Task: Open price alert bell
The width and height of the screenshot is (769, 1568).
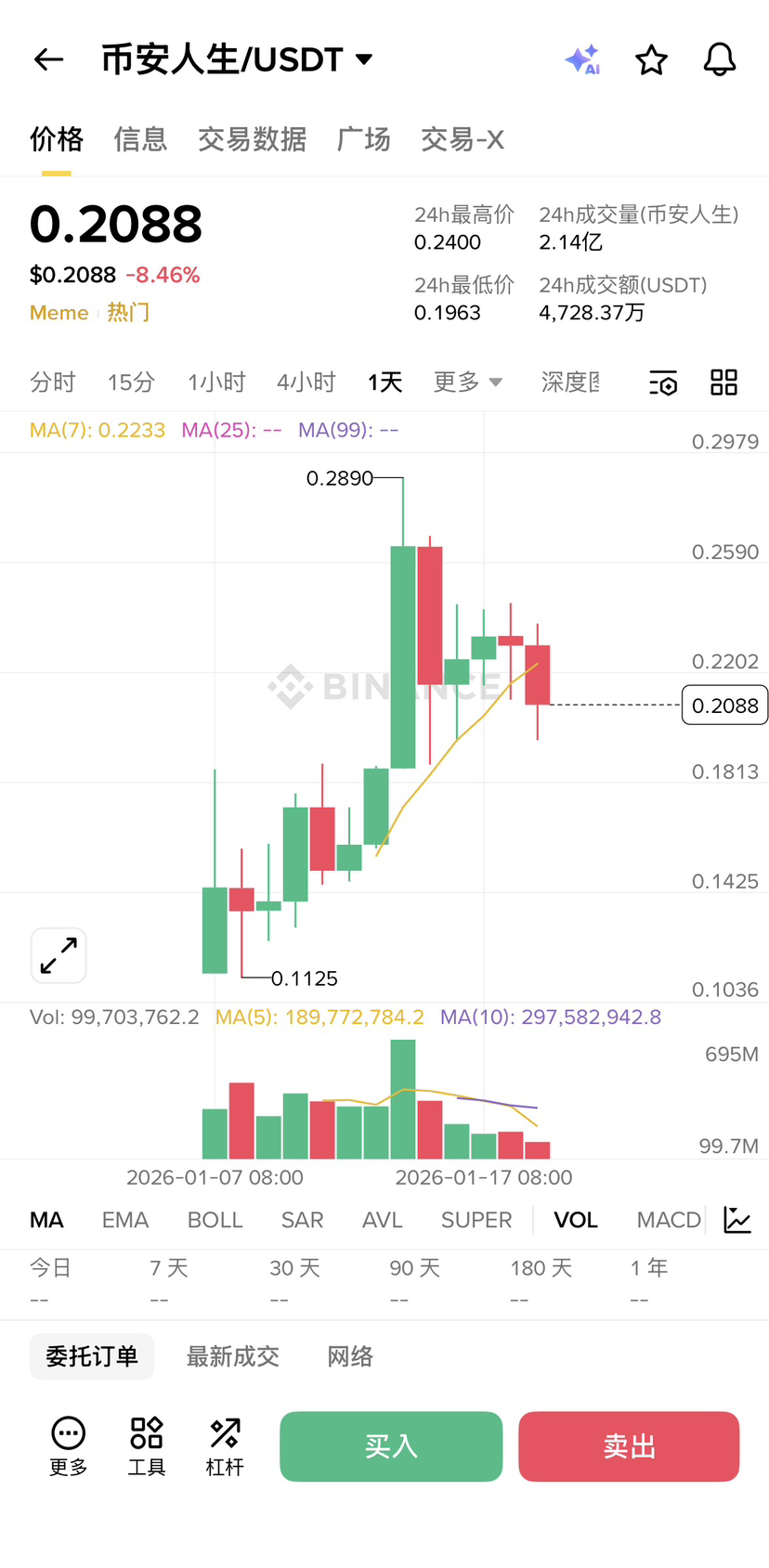Action: (x=719, y=60)
